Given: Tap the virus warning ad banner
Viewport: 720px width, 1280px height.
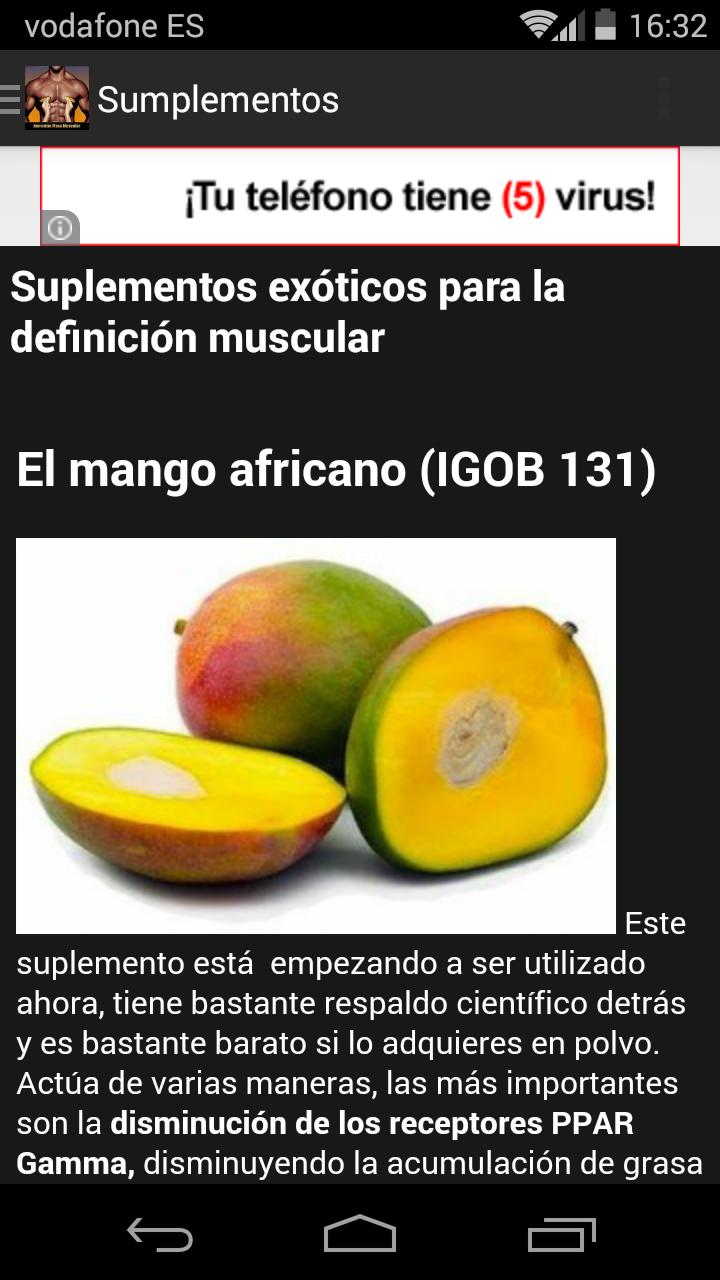Looking at the screenshot, I should pyautogui.click(x=360, y=193).
